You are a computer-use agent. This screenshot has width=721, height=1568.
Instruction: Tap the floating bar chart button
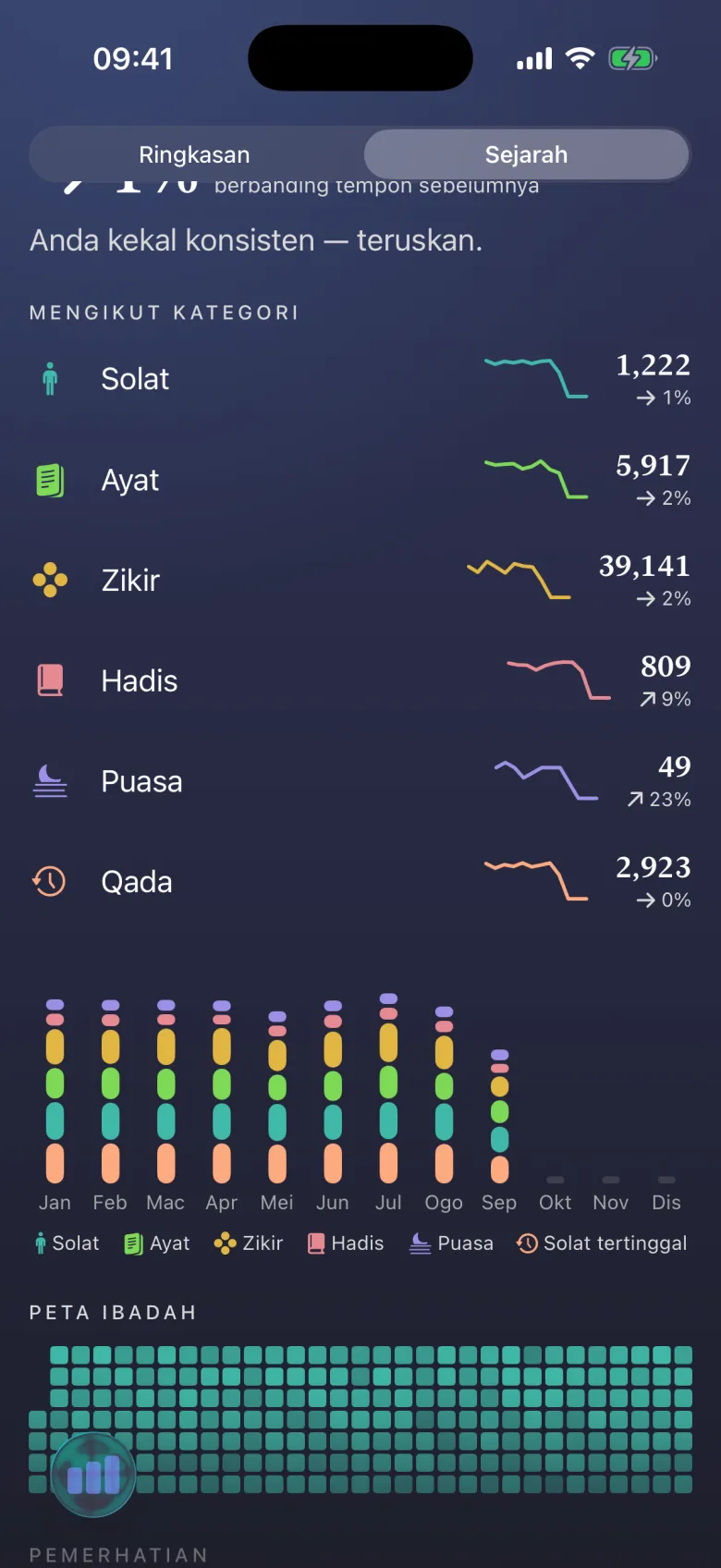[93, 1475]
